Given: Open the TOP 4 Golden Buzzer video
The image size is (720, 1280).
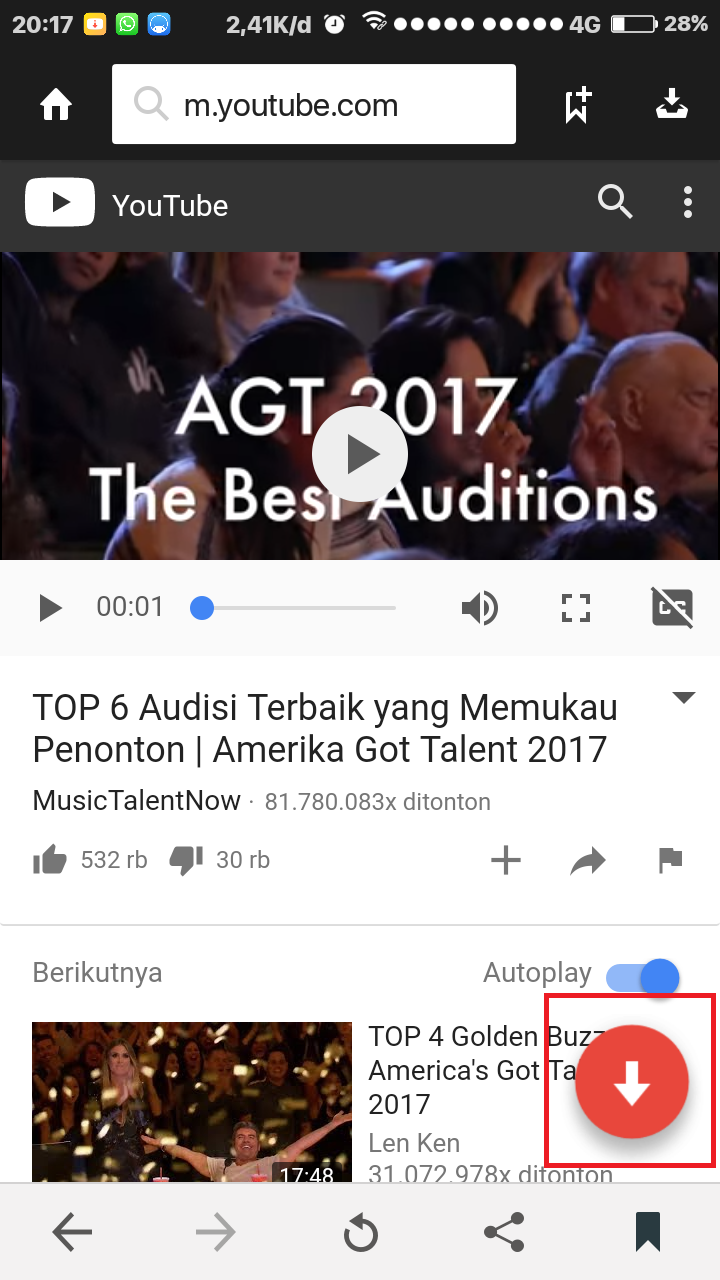Looking at the screenshot, I should (x=192, y=1102).
